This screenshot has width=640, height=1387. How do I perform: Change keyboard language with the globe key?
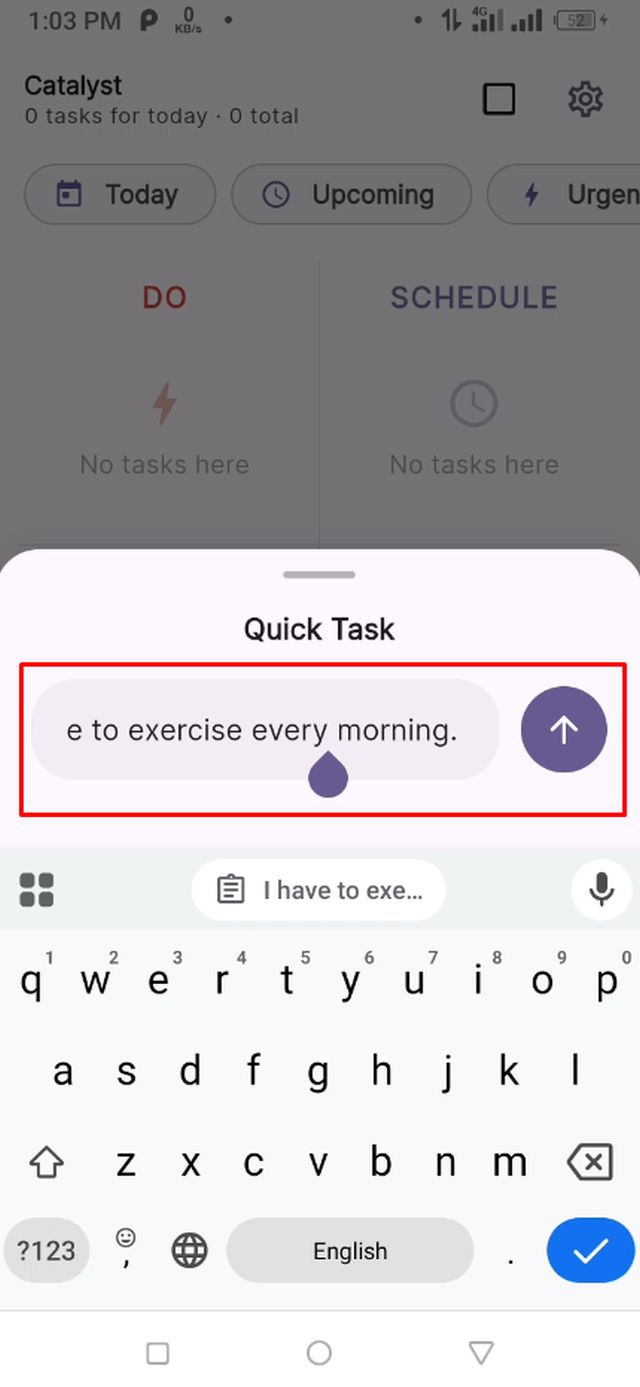(189, 1251)
